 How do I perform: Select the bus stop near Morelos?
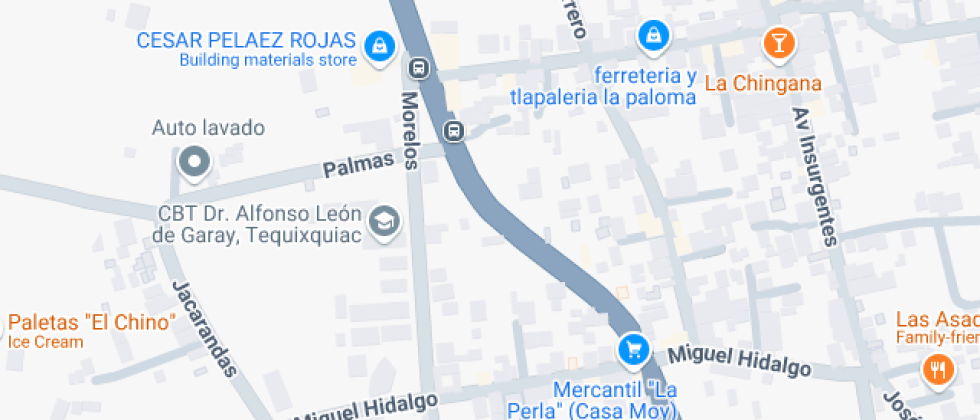tap(419, 68)
